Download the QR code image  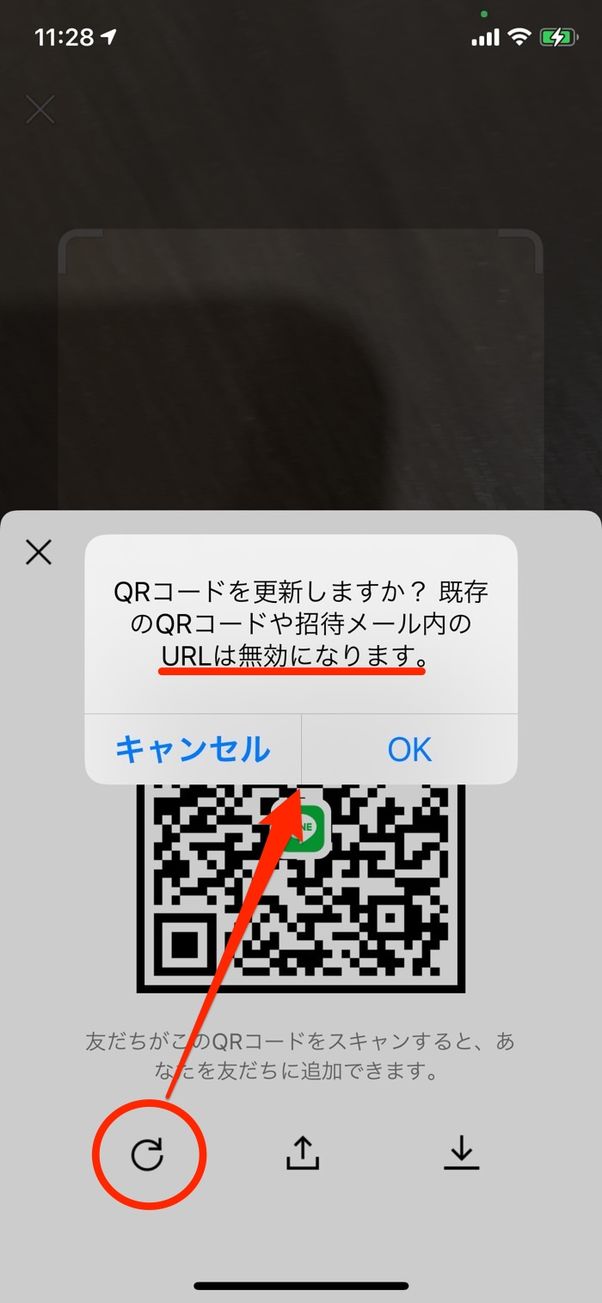[x=461, y=1154]
